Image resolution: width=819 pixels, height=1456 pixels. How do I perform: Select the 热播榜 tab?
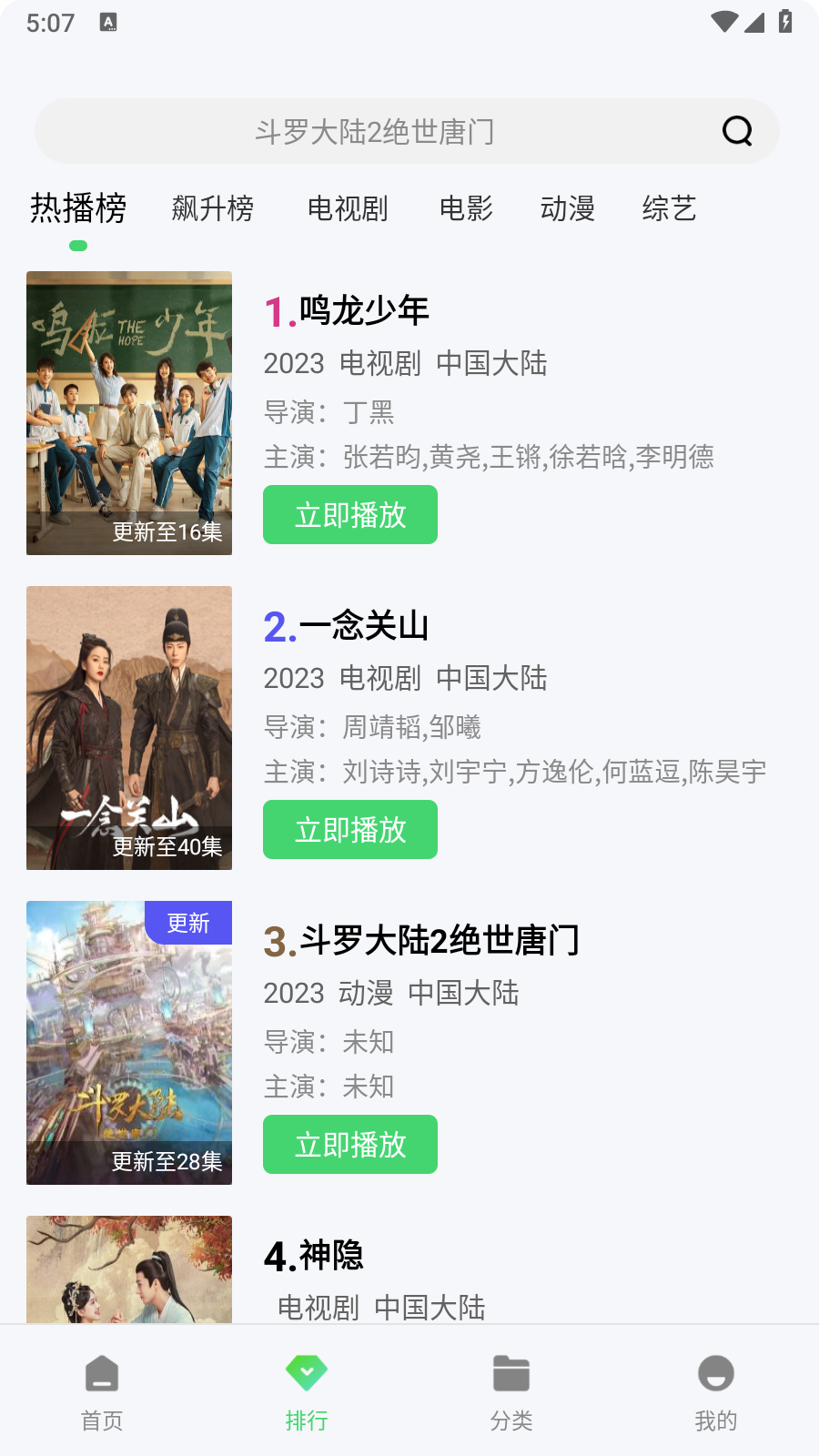(x=78, y=208)
